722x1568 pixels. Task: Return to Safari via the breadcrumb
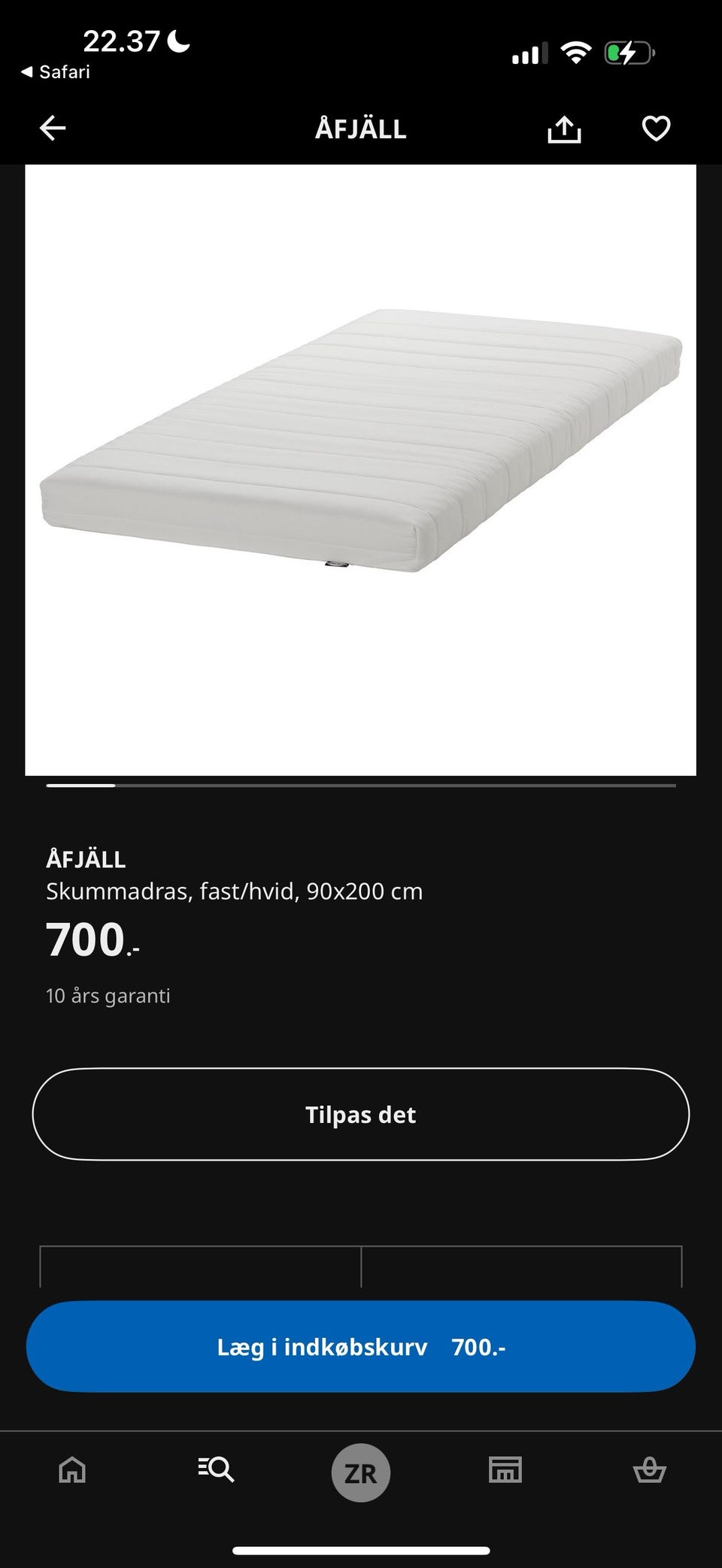55,72
